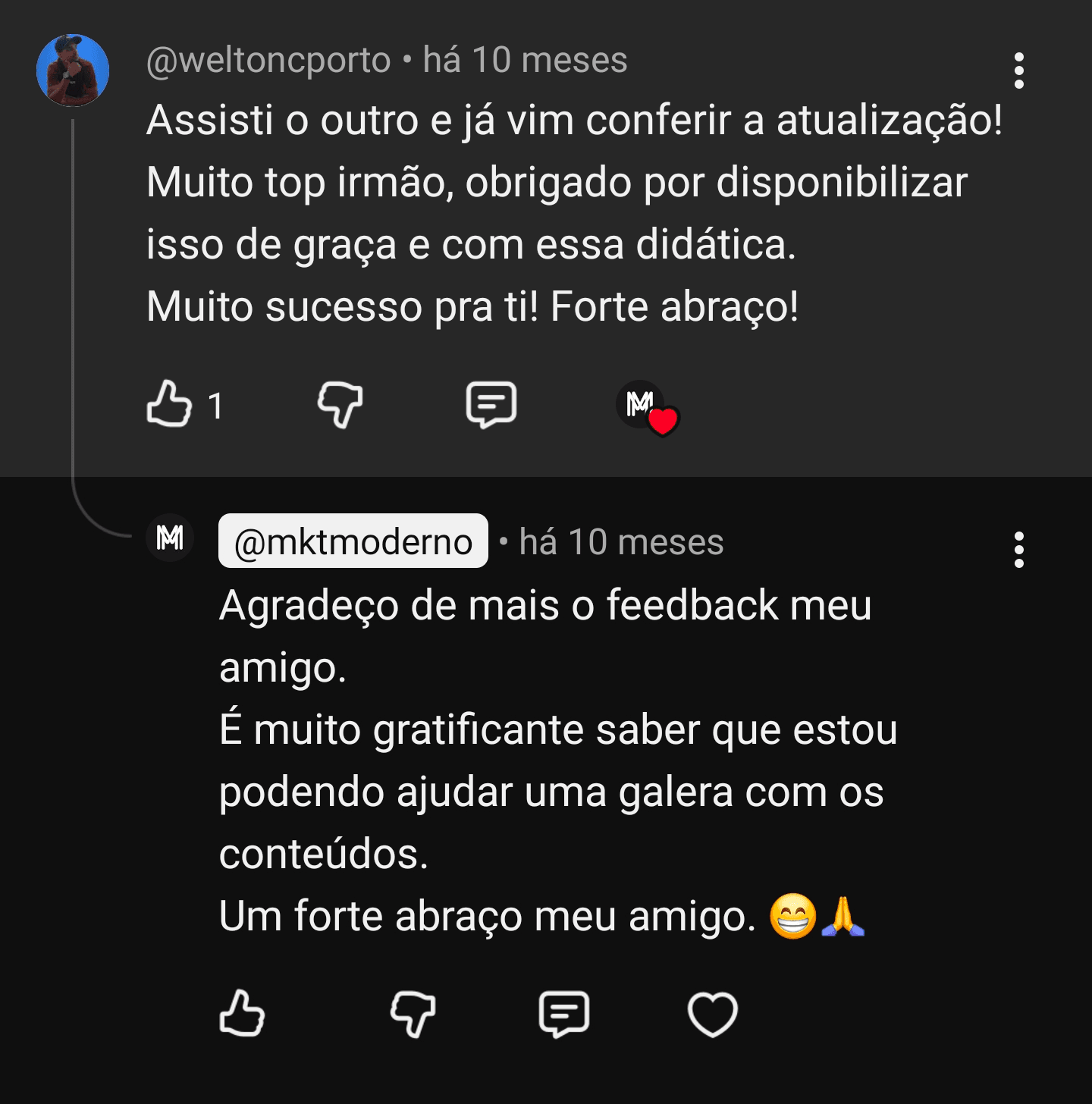Reply to @mktmoderno's comment
The width and height of the screenshot is (1092, 1104).
tap(563, 1014)
